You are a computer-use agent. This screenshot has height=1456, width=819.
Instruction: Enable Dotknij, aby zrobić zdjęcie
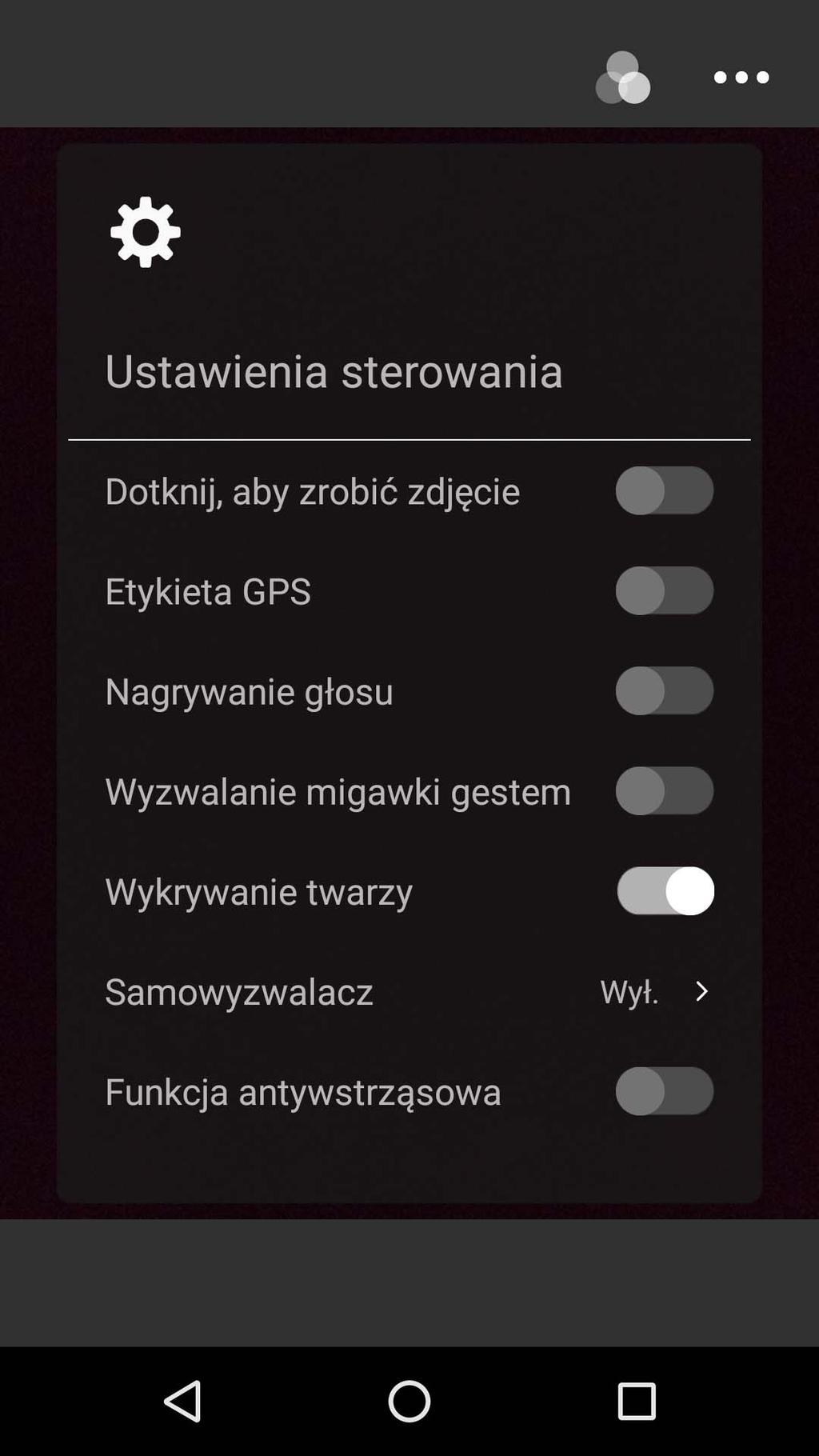tap(665, 490)
